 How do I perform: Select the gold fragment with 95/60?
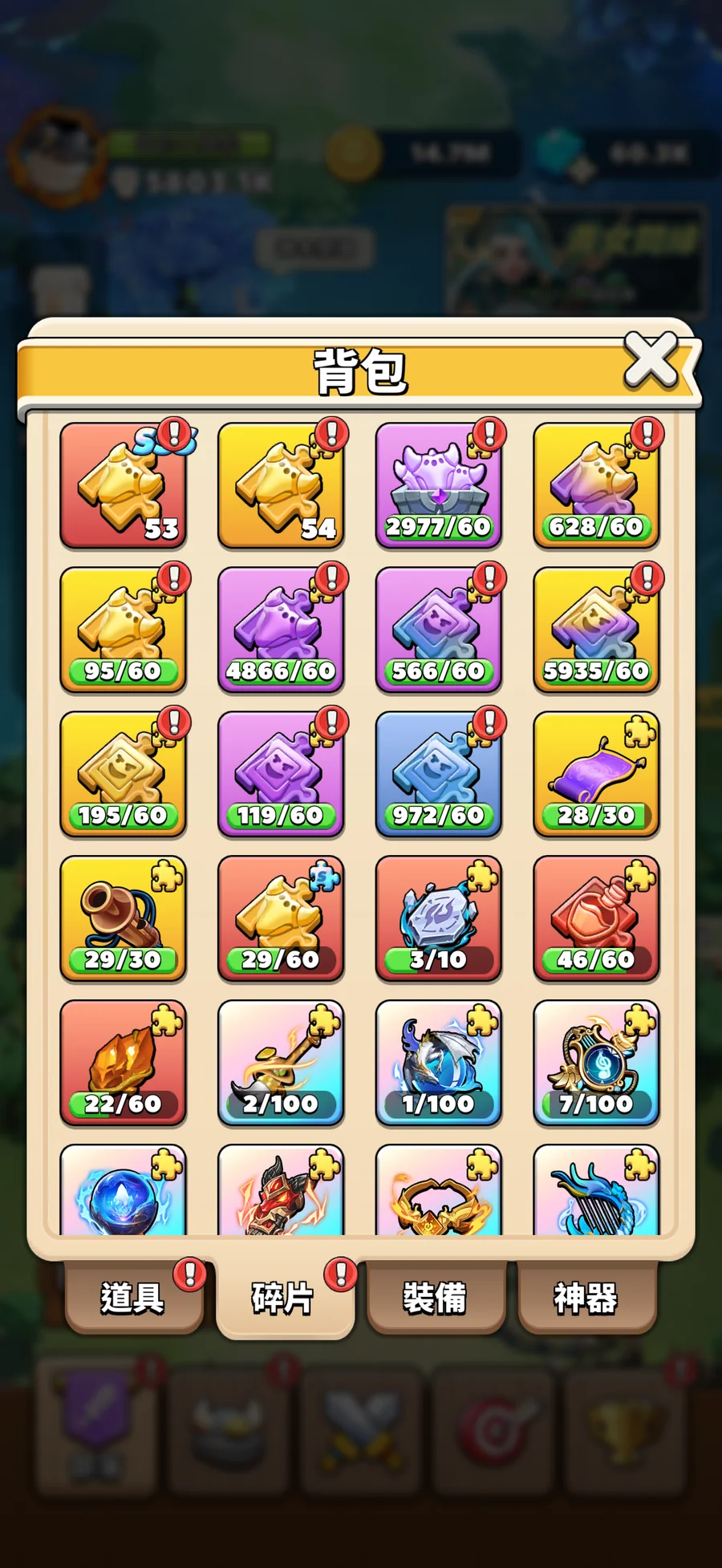pos(124,630)
